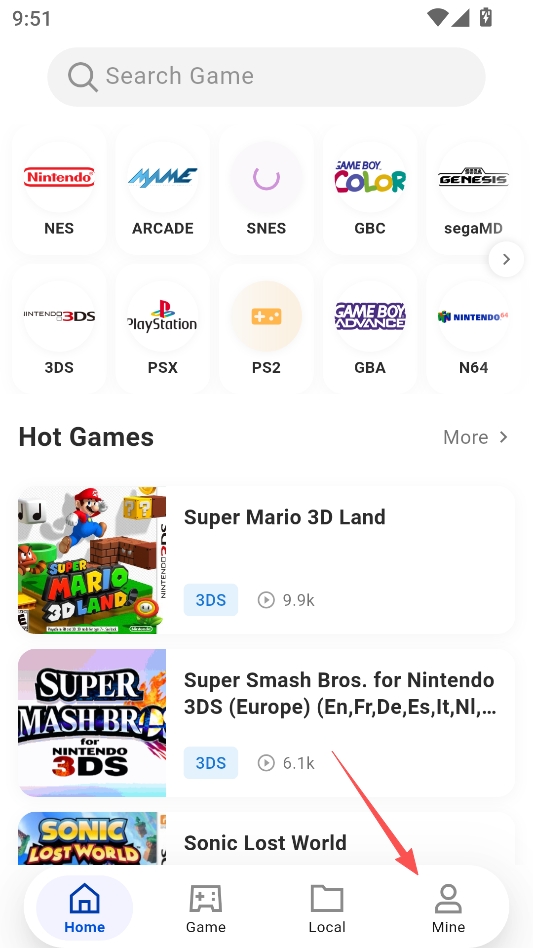
Task: Open the segaMD category
Action: 473,190
